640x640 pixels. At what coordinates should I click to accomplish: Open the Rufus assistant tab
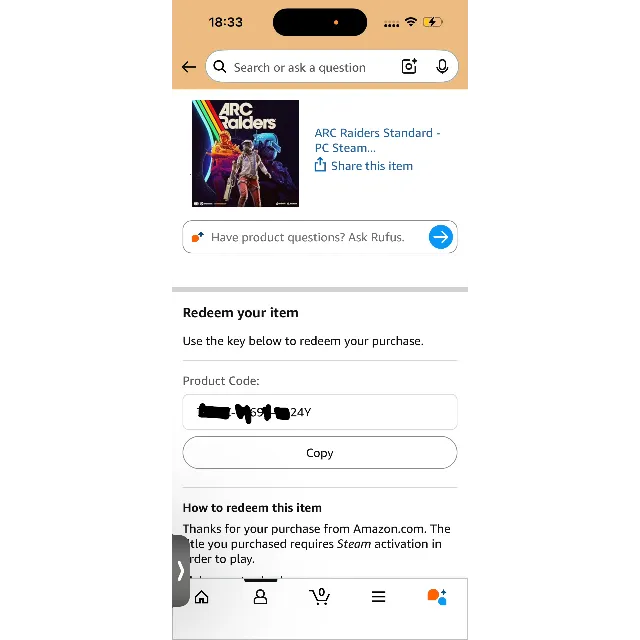pyautogui.click(x=437, y=597)
